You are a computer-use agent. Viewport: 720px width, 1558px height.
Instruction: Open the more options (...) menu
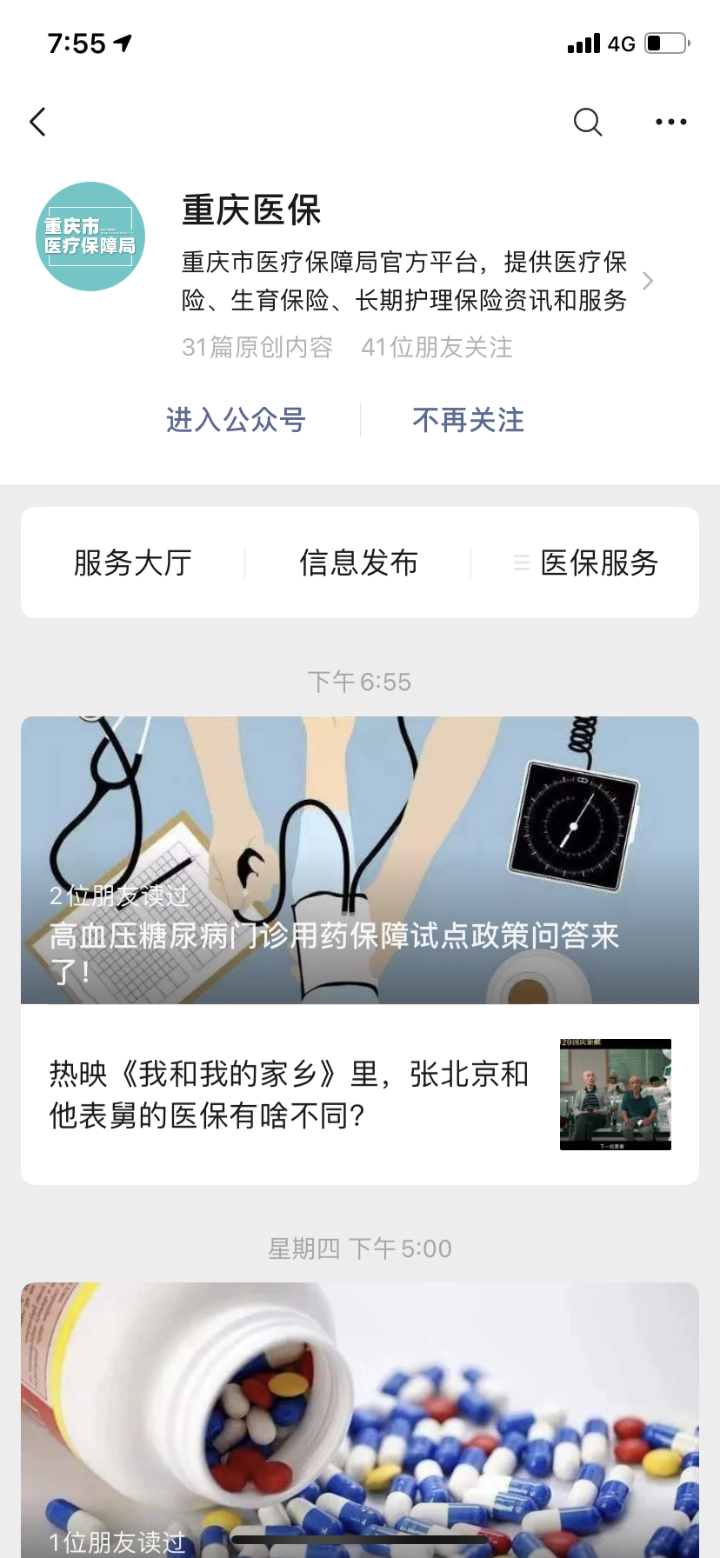tap(669, 122)
